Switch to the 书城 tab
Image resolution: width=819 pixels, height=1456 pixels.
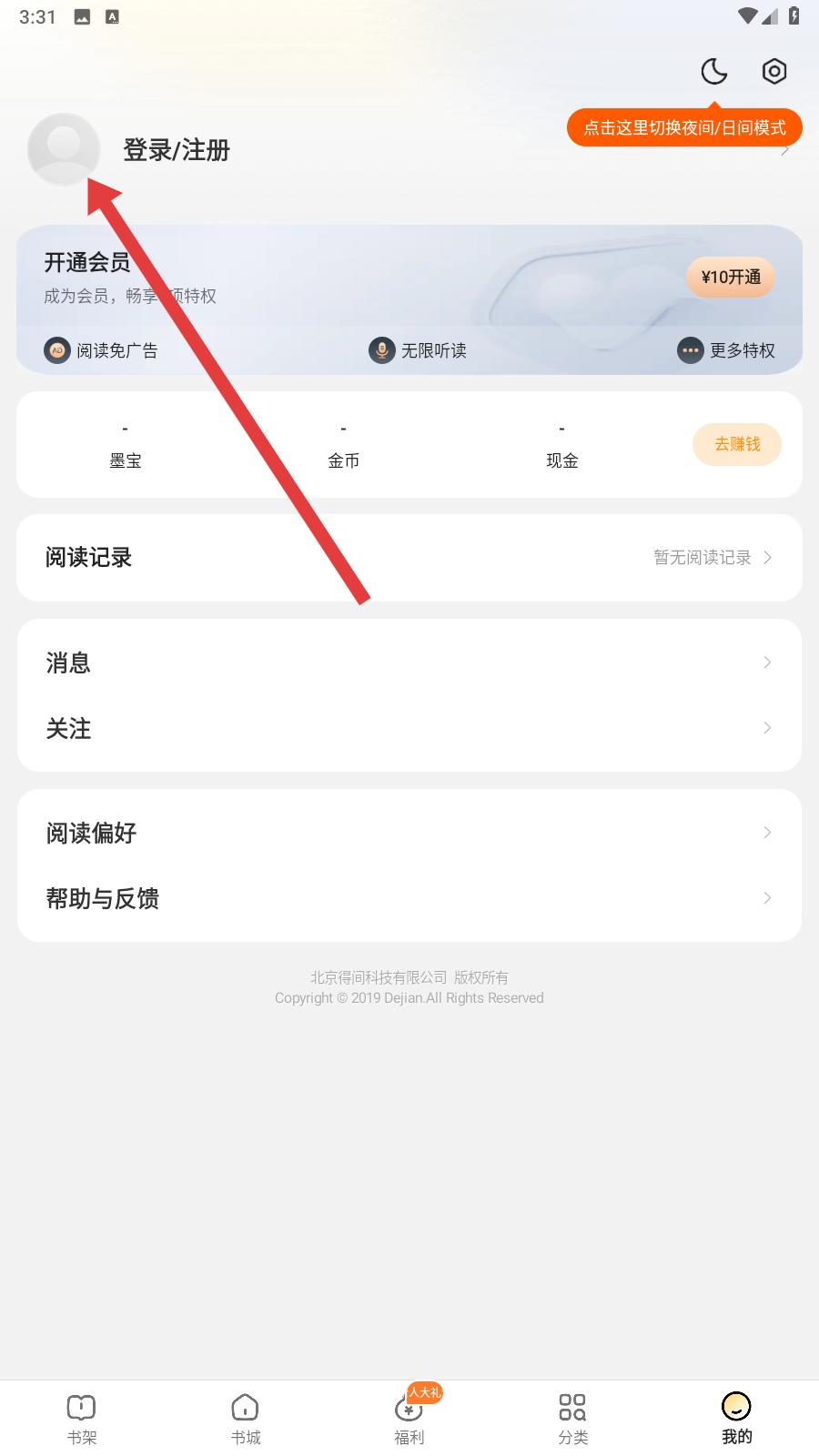pos(246,1418)
